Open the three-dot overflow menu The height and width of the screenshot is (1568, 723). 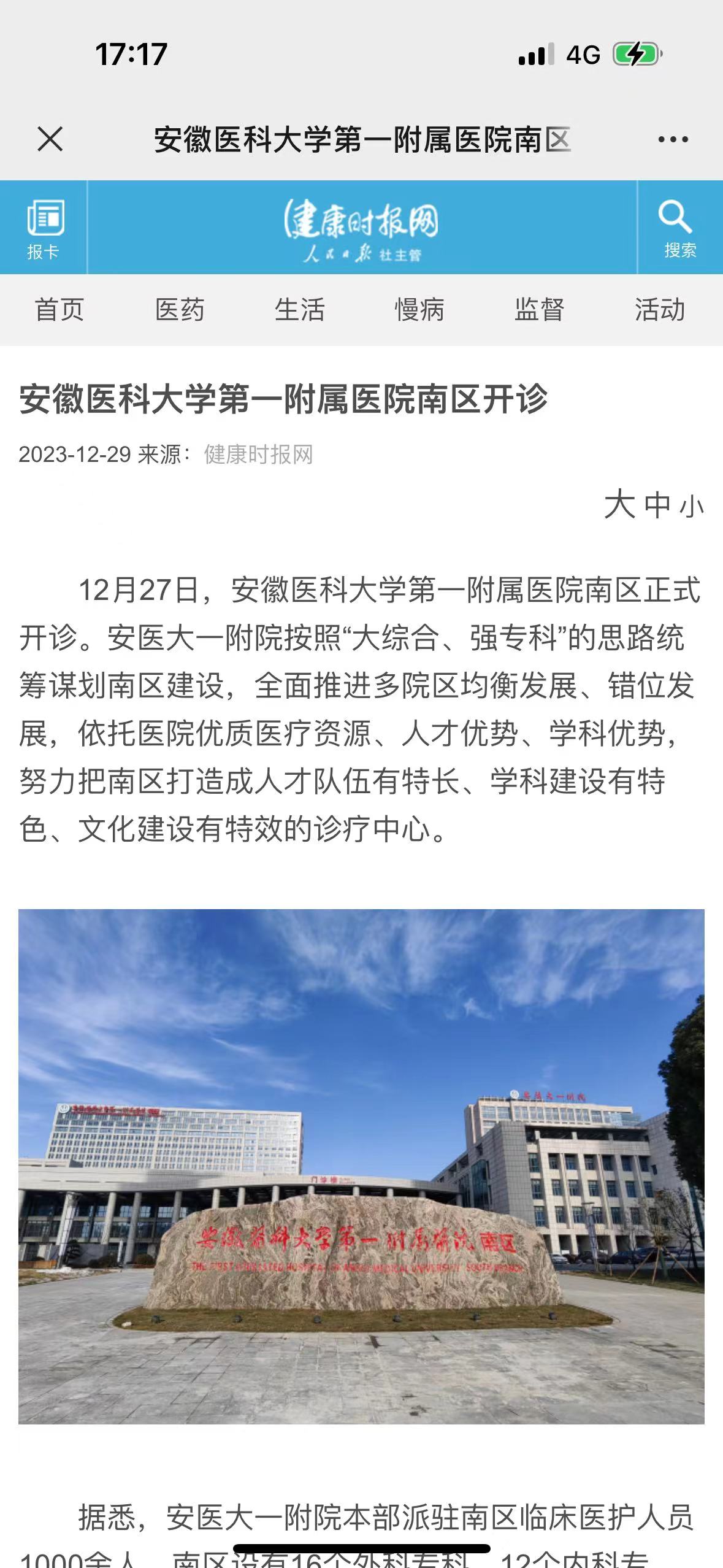(673, 140)
